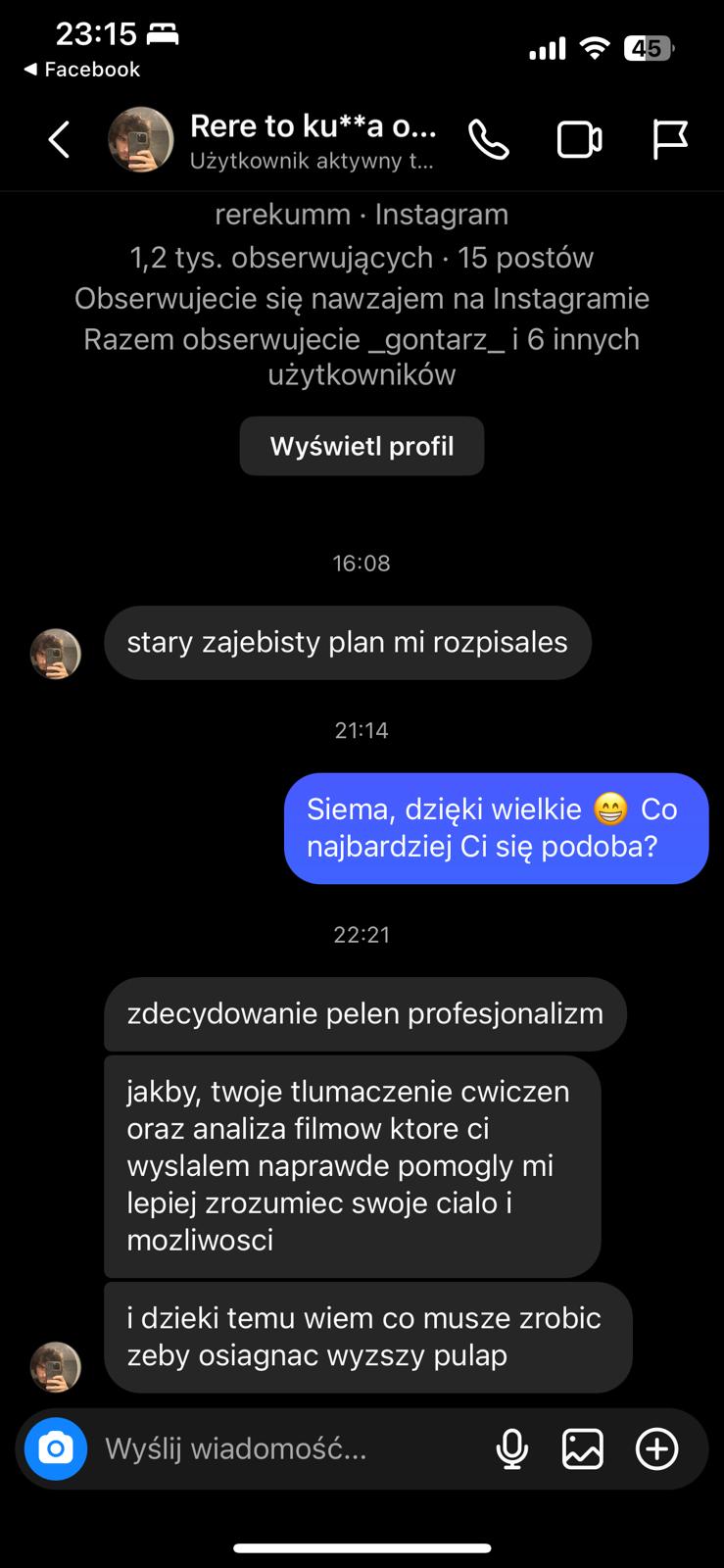Return to Facebook via status bar link
This screenshot has width=724, height=1568.
point(81,70)
